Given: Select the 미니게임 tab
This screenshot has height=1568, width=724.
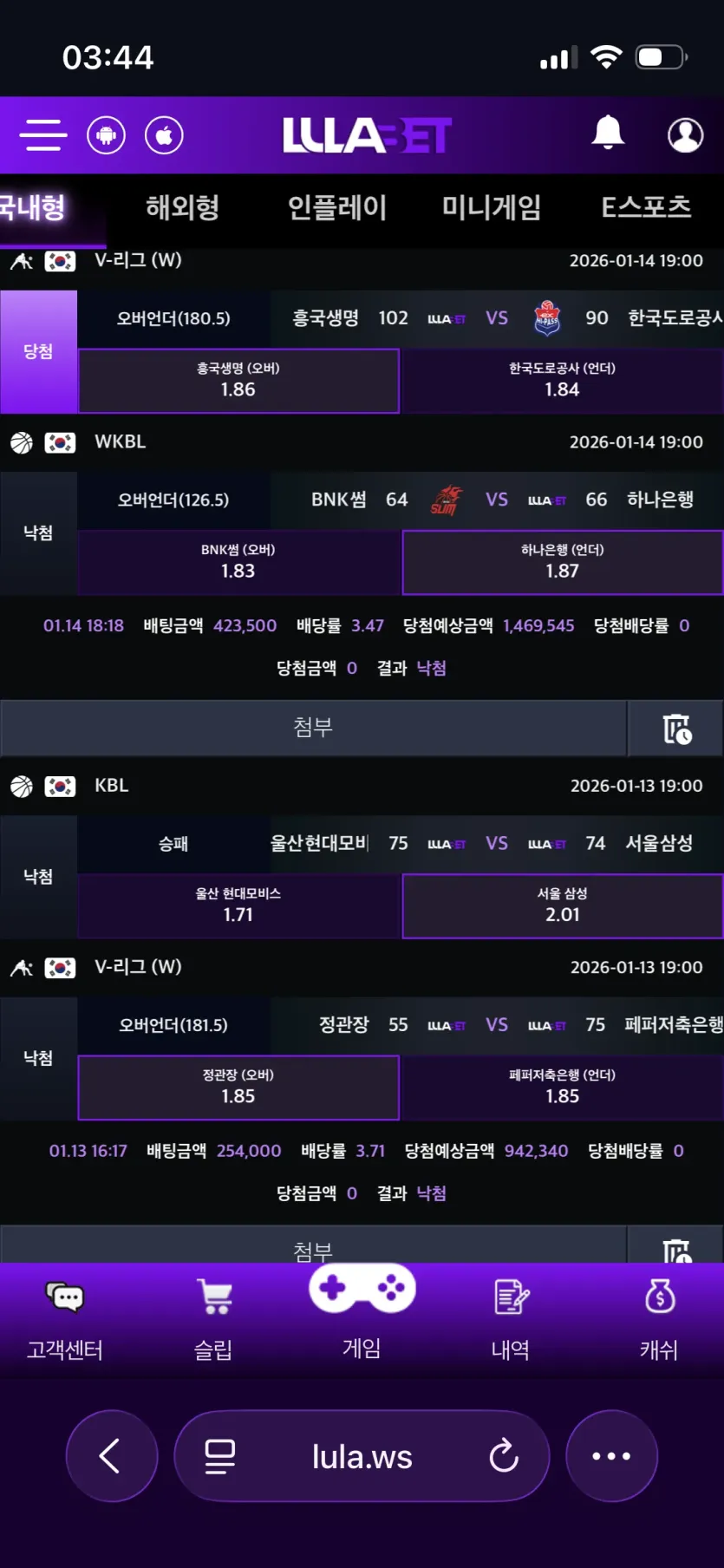Looking at the screenshot, I should click(x=492, y=208).
